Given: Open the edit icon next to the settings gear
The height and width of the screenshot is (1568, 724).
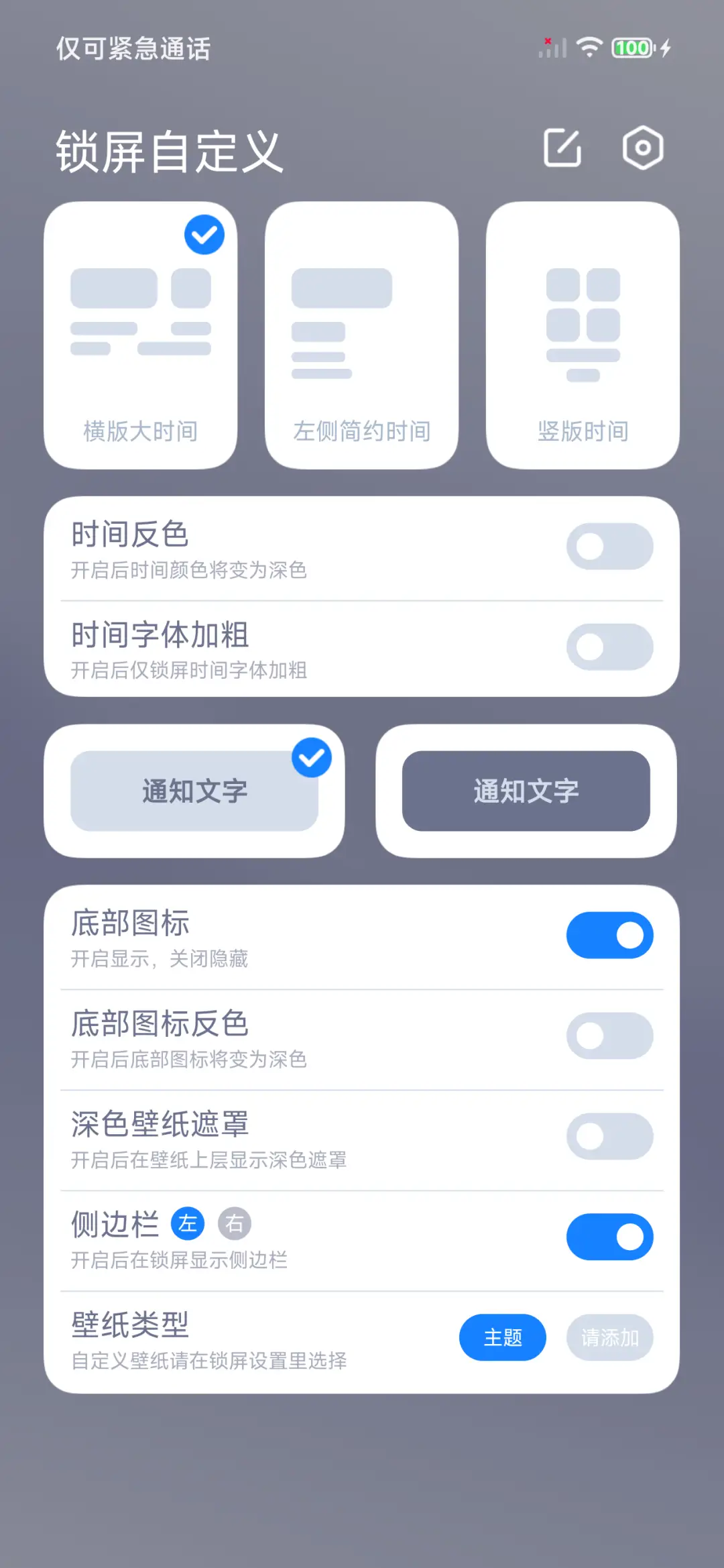Looking at the screenshot, I should pos(563,148).
